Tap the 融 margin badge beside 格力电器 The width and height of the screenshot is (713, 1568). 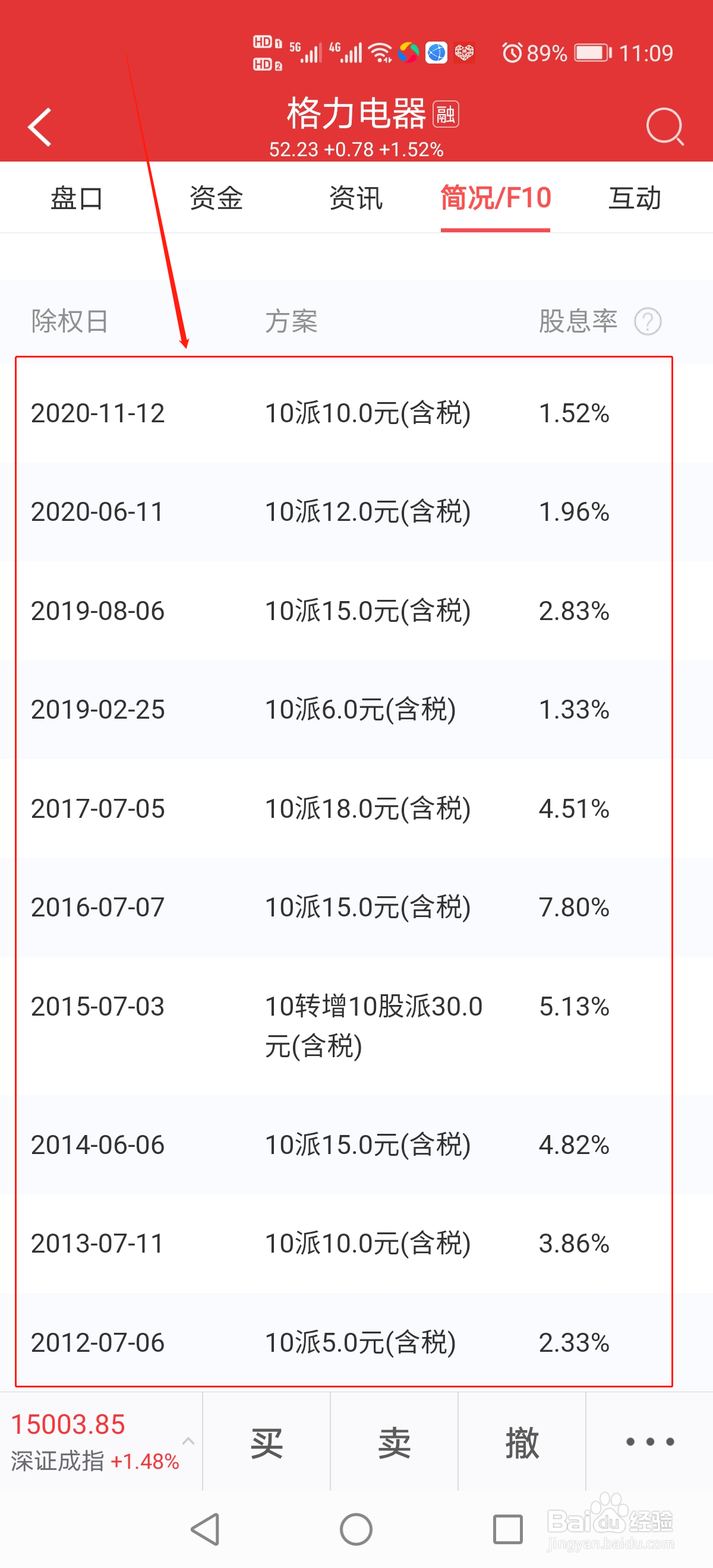click(447, 116)
